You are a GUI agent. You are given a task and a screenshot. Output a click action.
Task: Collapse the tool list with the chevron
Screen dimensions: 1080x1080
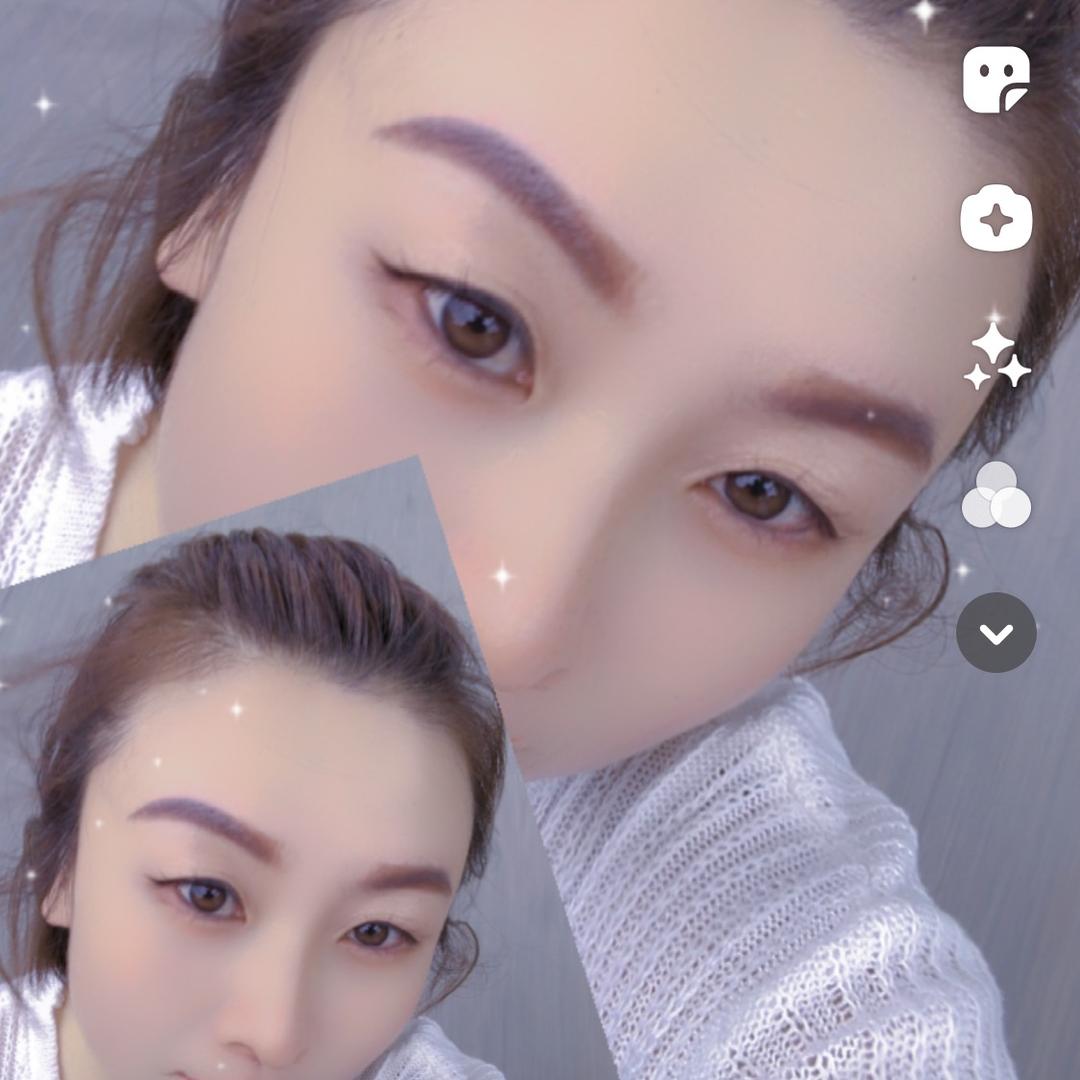pos(996,633)
